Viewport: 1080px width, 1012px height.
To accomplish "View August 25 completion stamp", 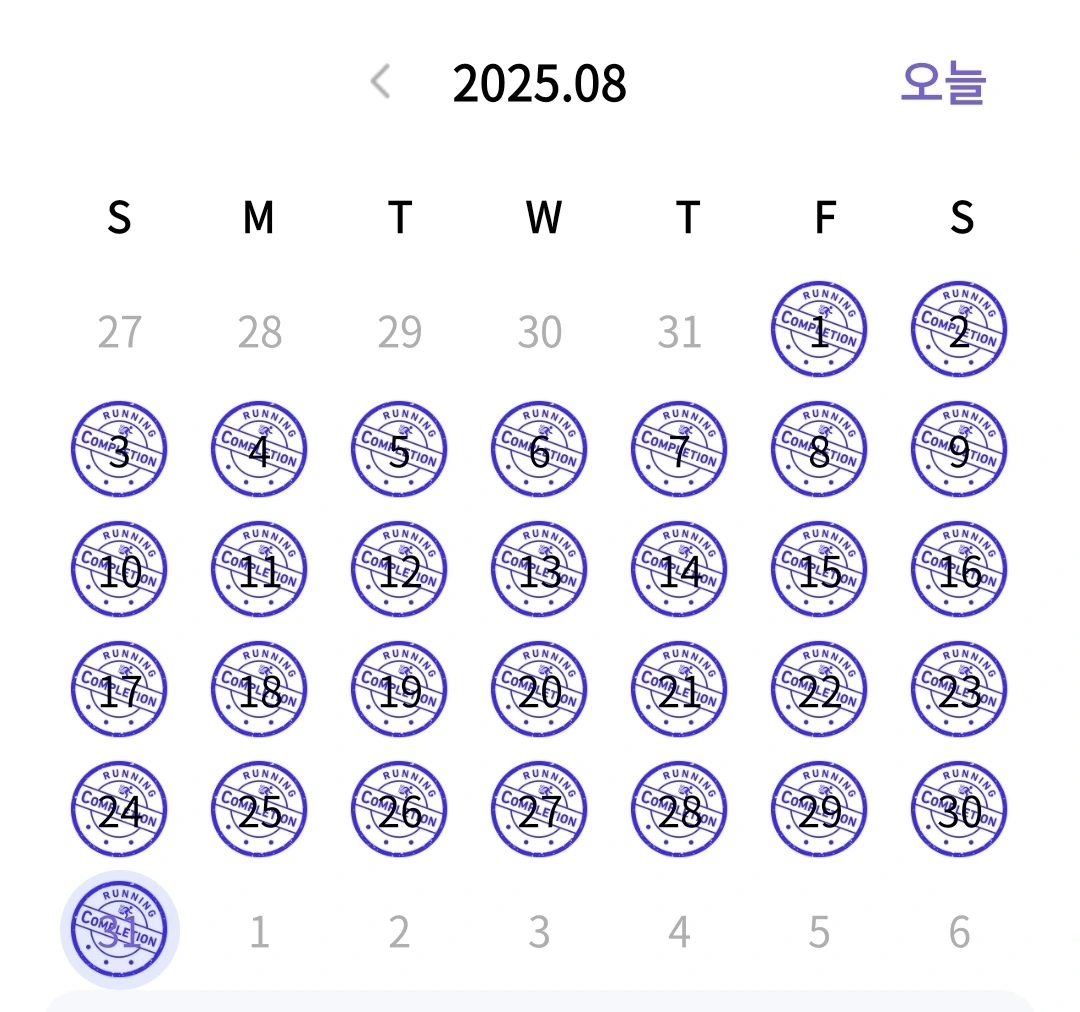I will click(259, 811).
